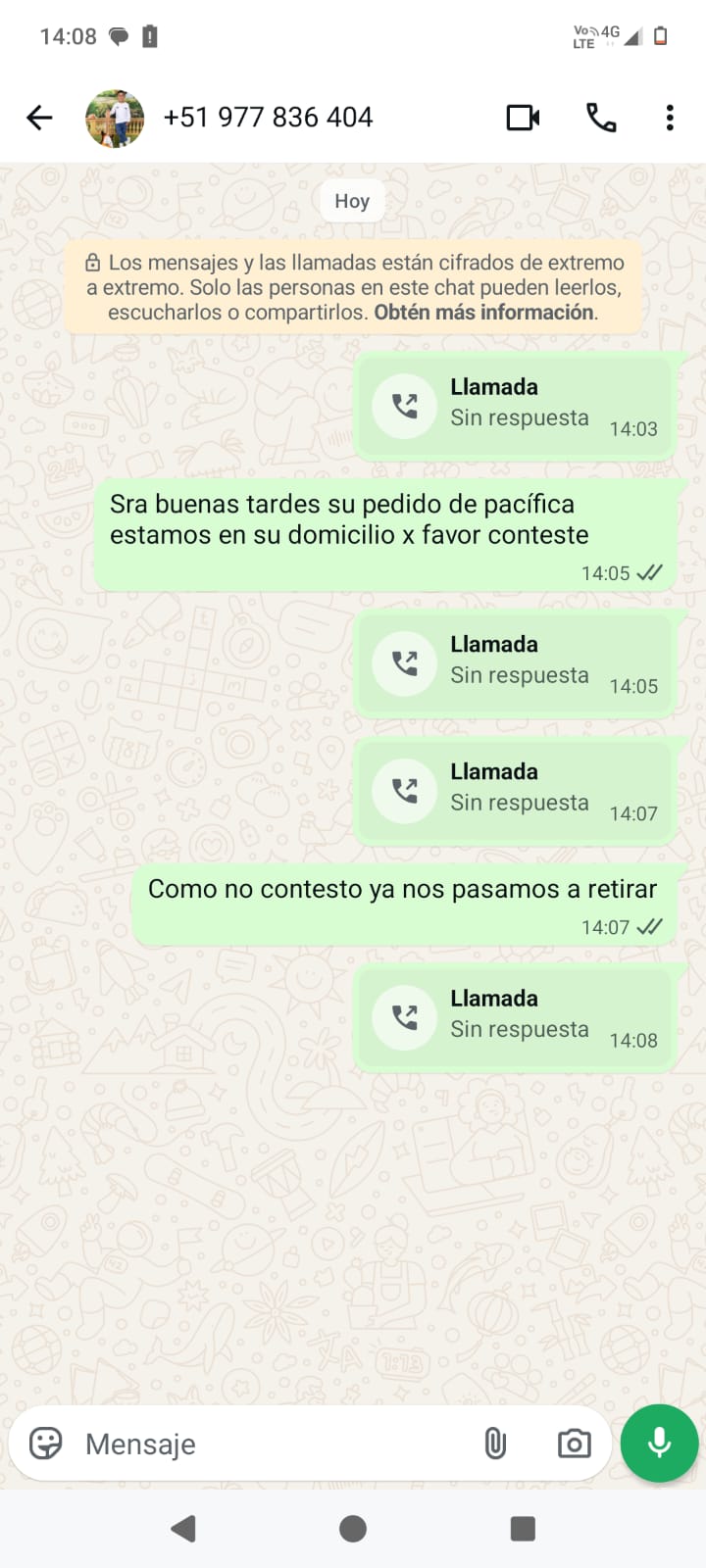This screenshot has height=1568, width=706.
Task: Tap the unanswered call entry from 14:08
Action: [x=515, y=1016]
